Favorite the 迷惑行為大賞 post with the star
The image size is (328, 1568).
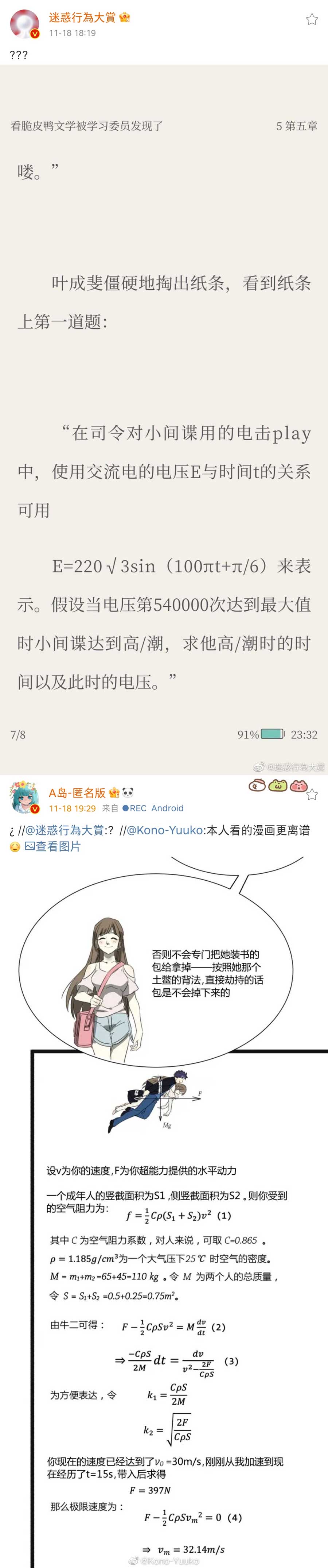pos(312,19)
